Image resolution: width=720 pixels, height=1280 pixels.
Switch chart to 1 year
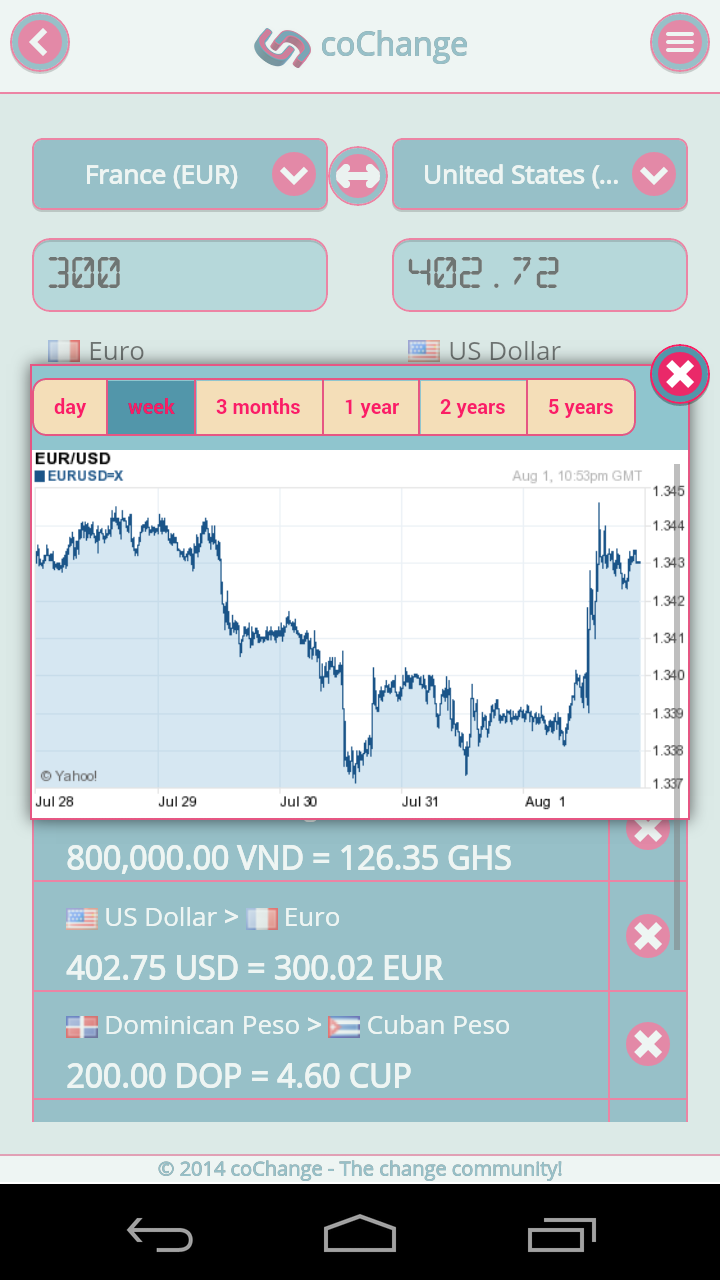click(x=371, y=407)
